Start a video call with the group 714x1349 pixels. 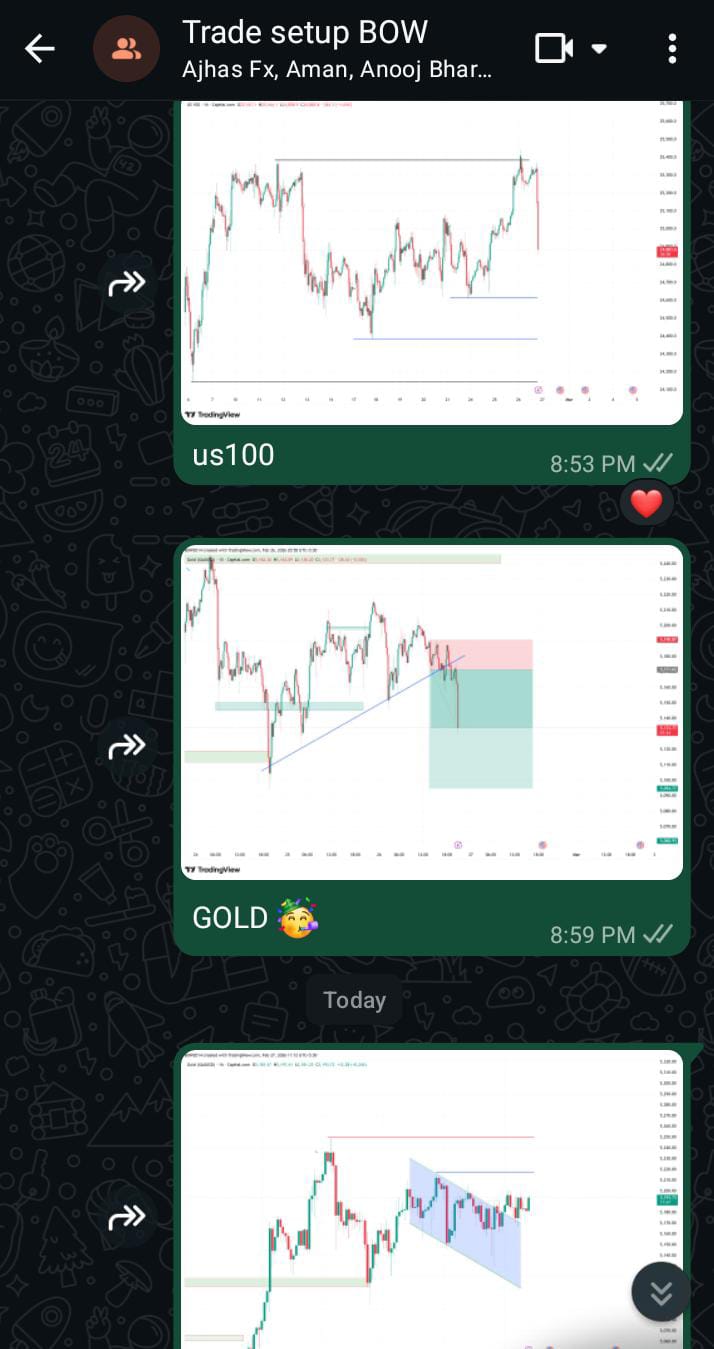pyautogui.click(x=554, y=48)
